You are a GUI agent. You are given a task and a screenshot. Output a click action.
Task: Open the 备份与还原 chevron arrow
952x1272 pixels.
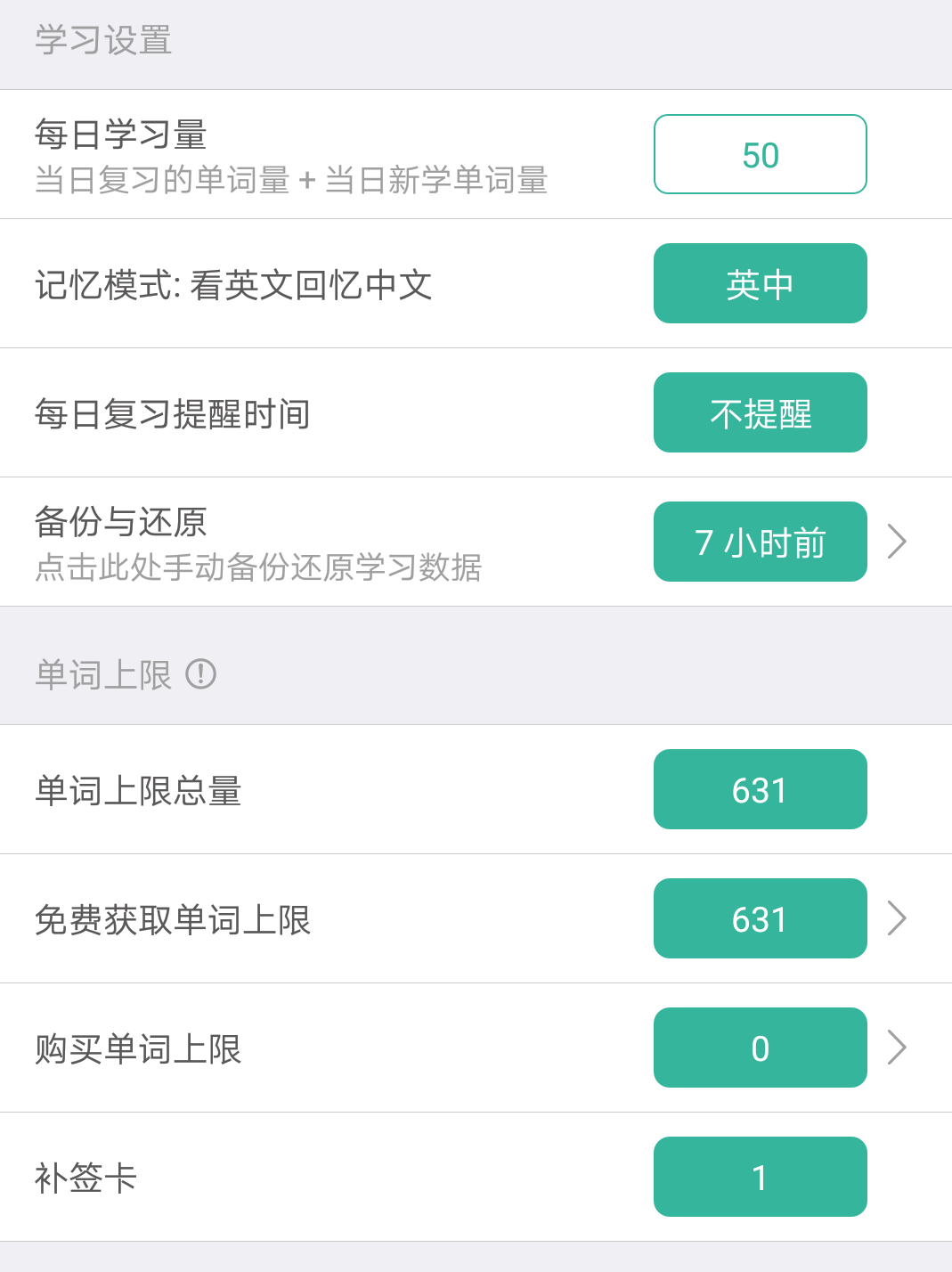pos(897,542)
